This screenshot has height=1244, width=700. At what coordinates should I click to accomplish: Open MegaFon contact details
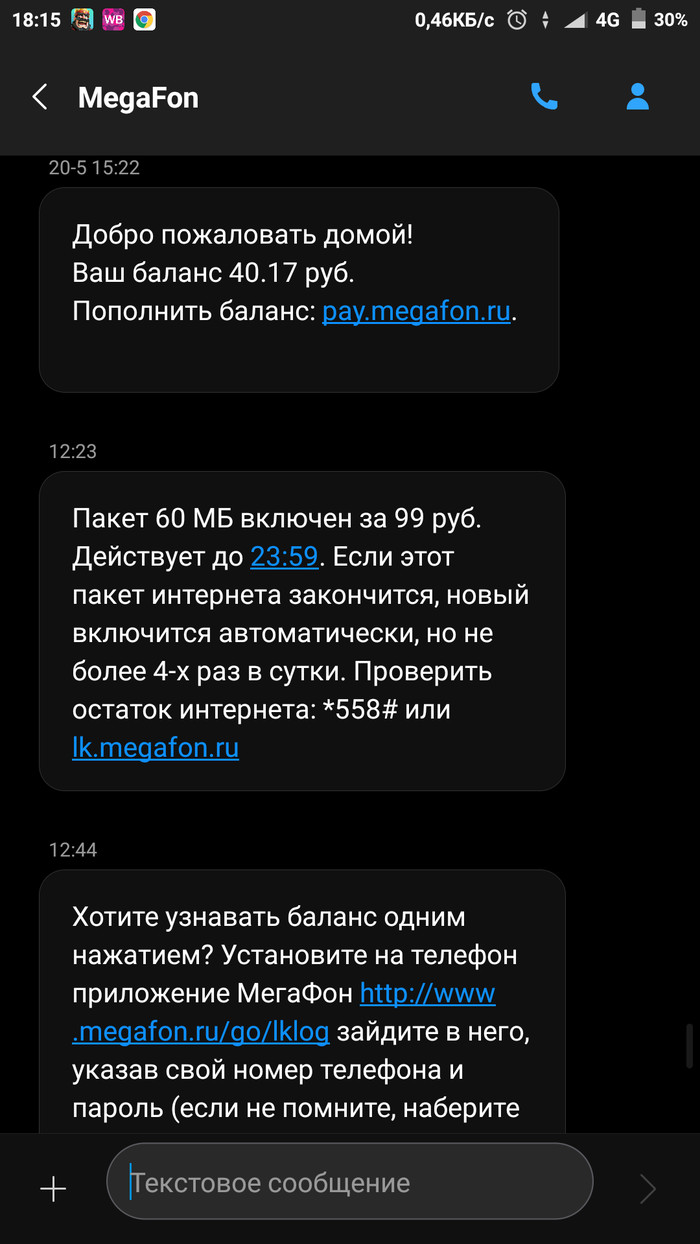point(637,97)
